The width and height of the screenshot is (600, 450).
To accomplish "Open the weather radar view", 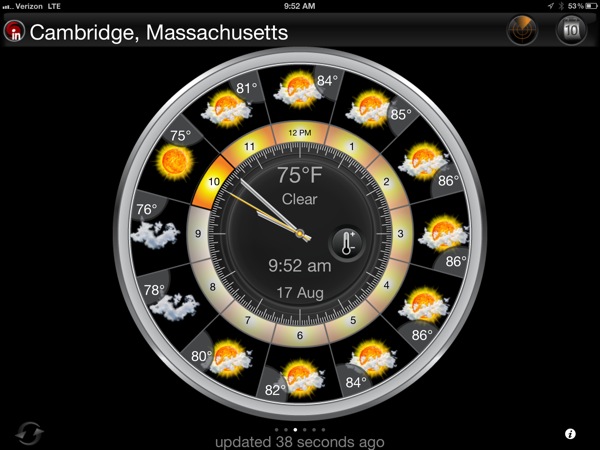I will click(522, 30).
